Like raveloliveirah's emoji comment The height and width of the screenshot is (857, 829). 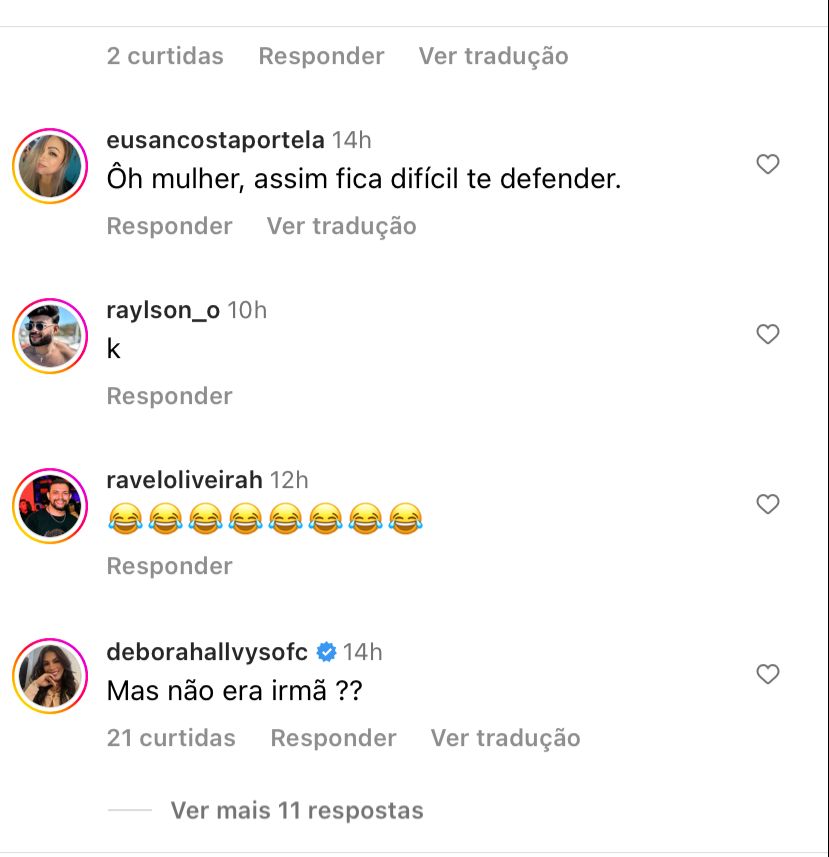tap(767, 504)
